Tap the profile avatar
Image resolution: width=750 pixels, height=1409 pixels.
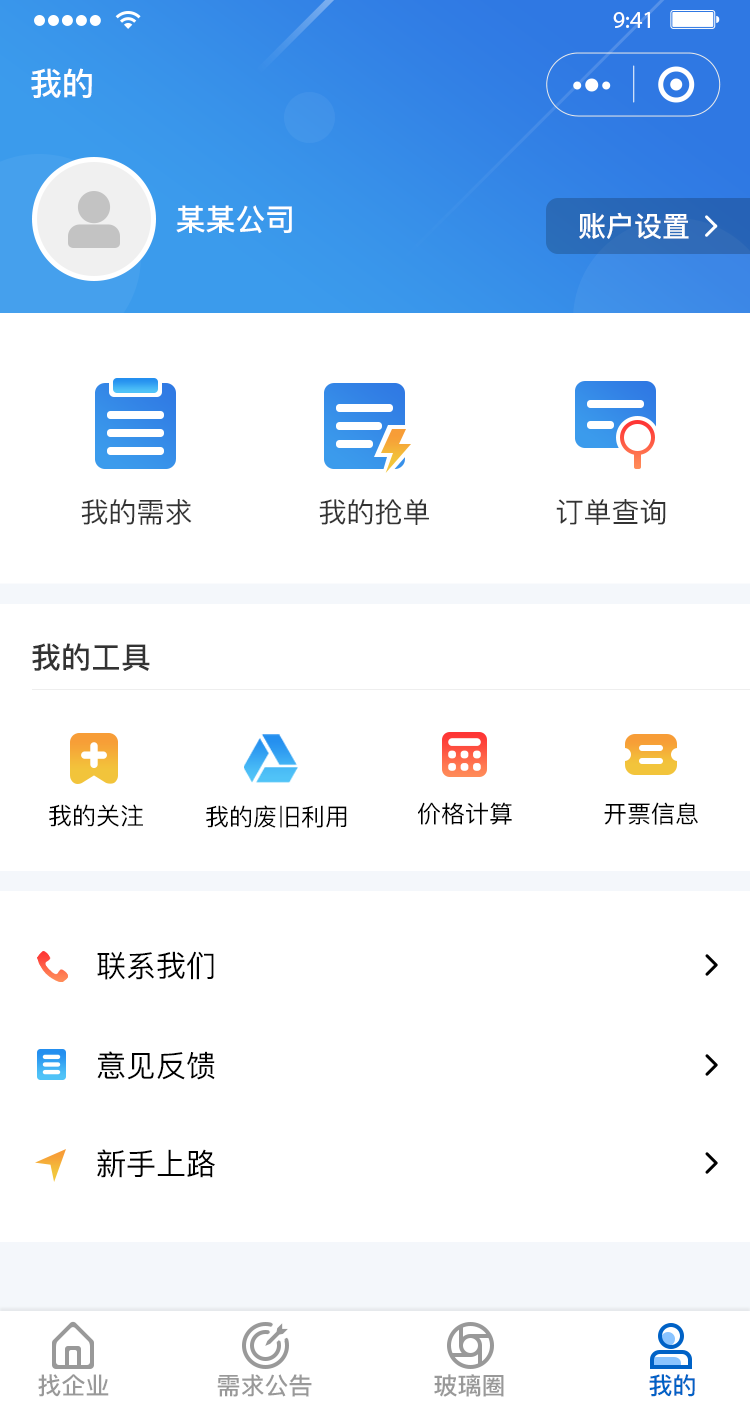click(94, 219)
